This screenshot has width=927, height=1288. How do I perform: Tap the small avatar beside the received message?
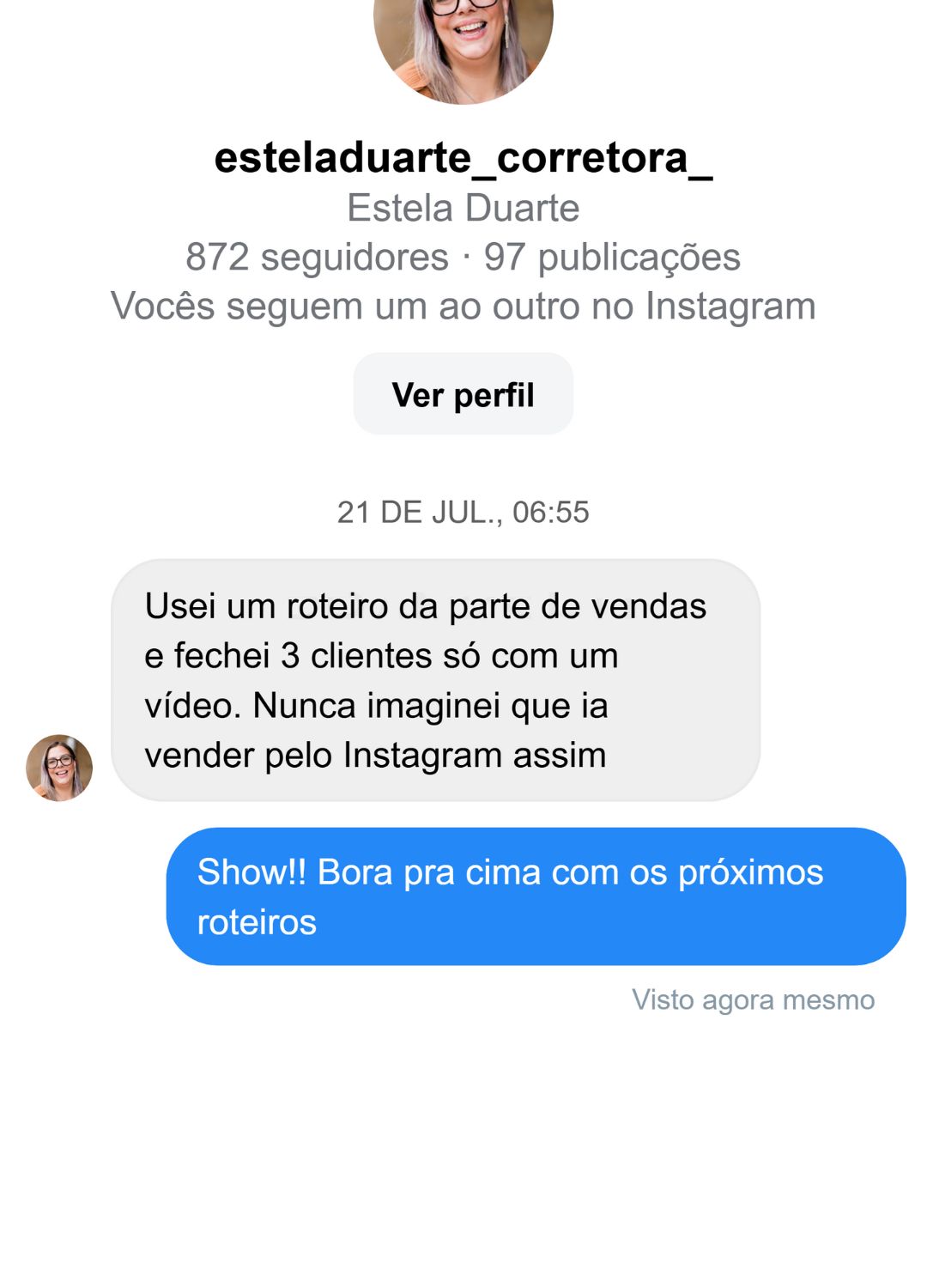pos(59,767)
